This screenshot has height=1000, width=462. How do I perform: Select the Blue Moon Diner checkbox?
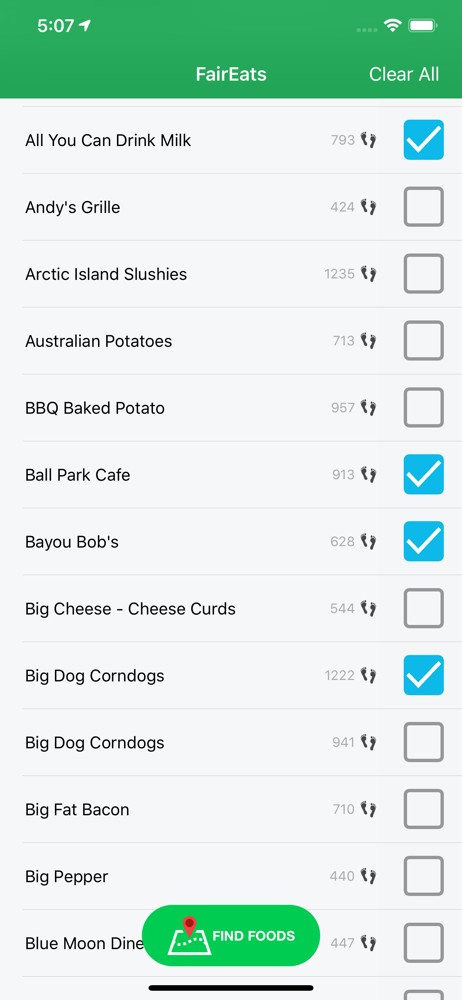coord(424,943)
